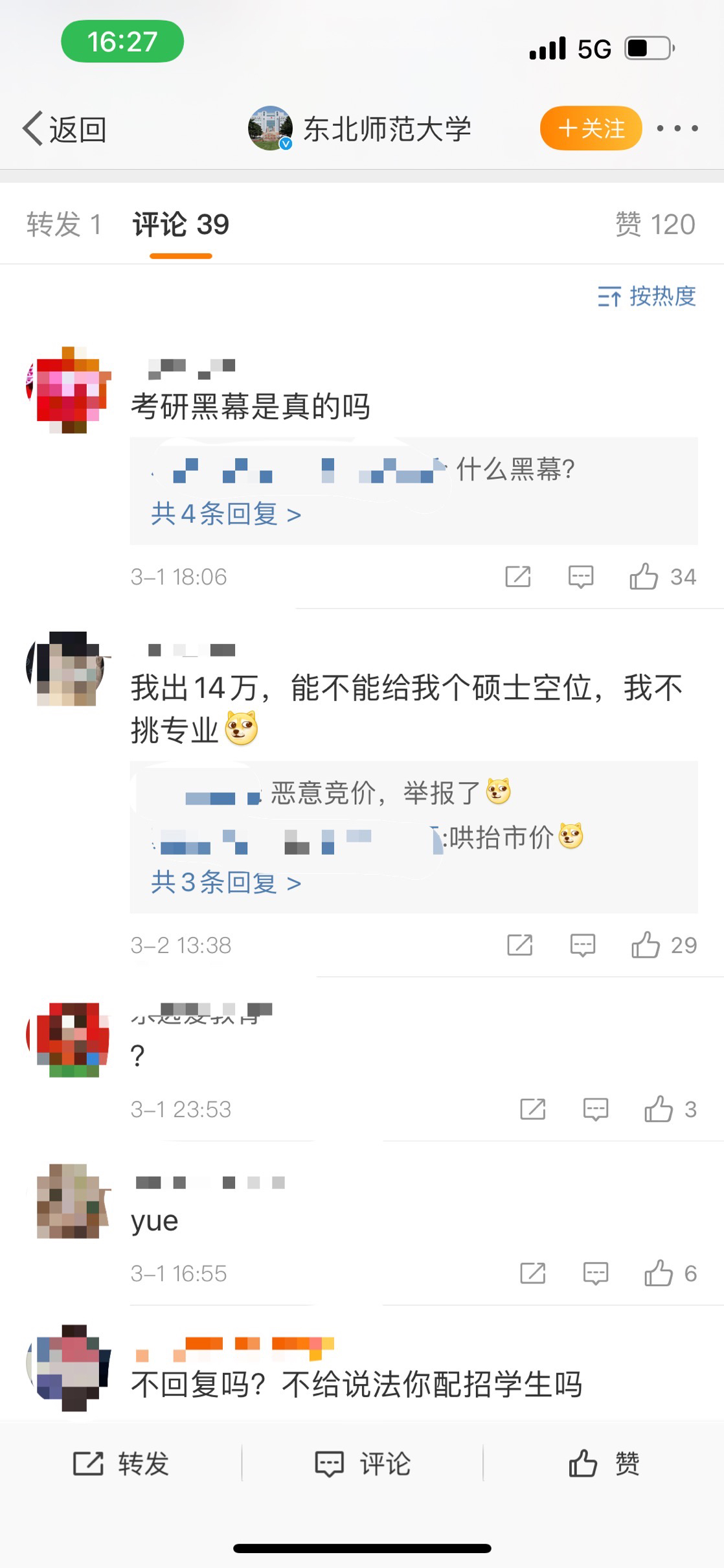Go back with the 返回 button
Image resolution: width=724 pixels, height=1568 pixels.
tap(65, 129)
